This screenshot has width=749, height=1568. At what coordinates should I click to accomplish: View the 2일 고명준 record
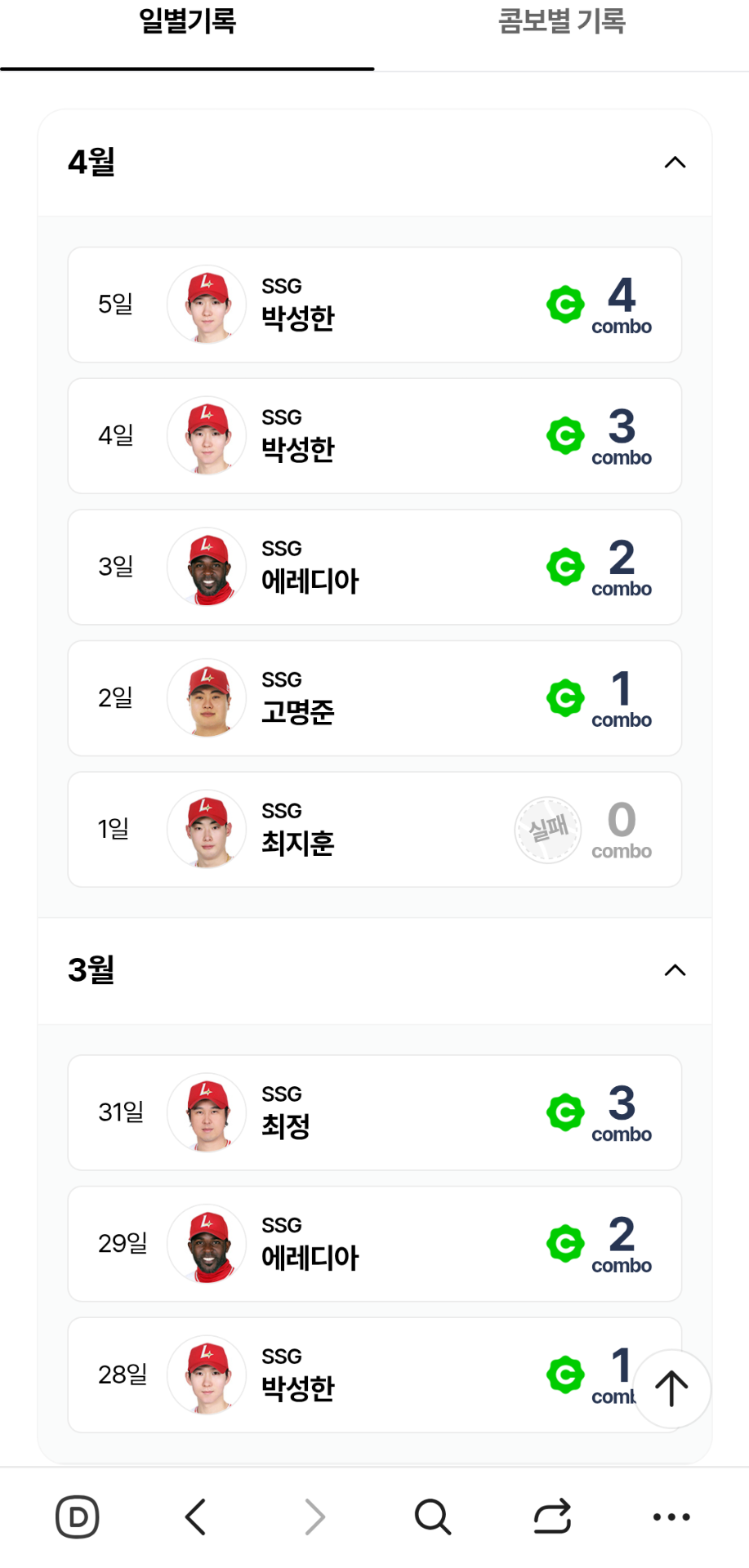pos(374,698)
